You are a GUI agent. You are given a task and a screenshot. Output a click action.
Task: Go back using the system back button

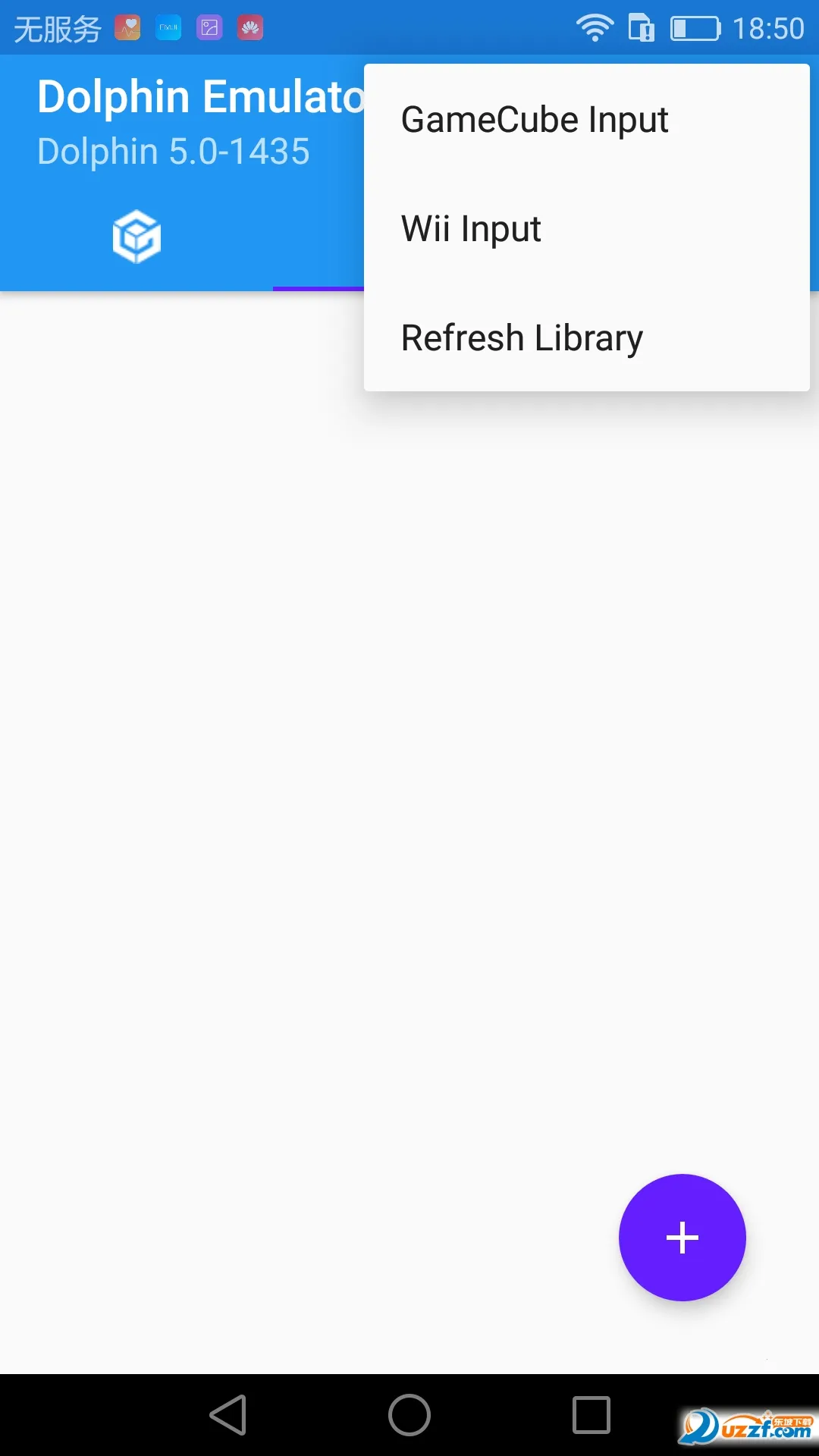click(x=228, y=1415)
